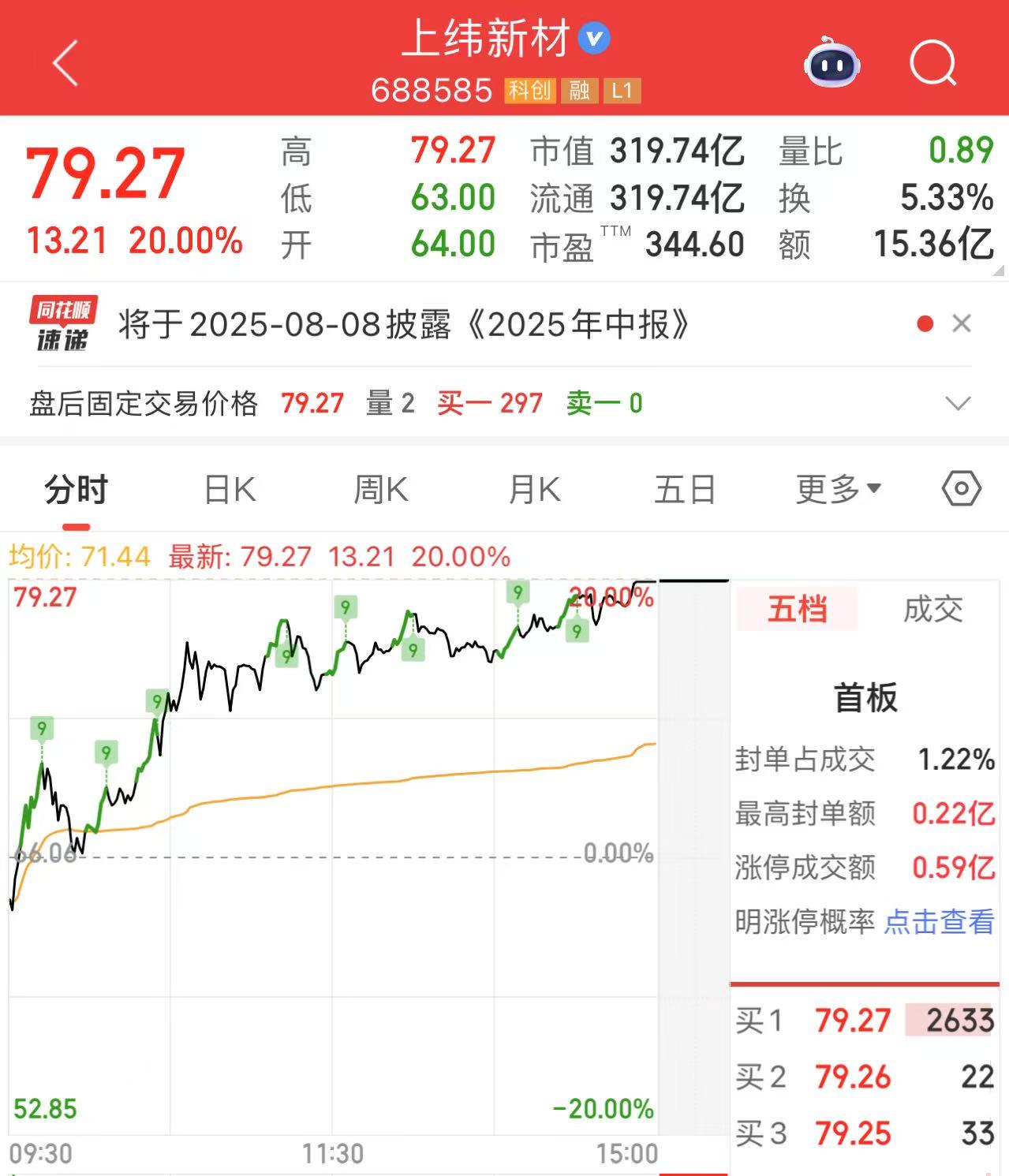Open the 2025年中报 disclosure news item
The height and width of the screenshot is (1176, 1009).
(404, 324)
